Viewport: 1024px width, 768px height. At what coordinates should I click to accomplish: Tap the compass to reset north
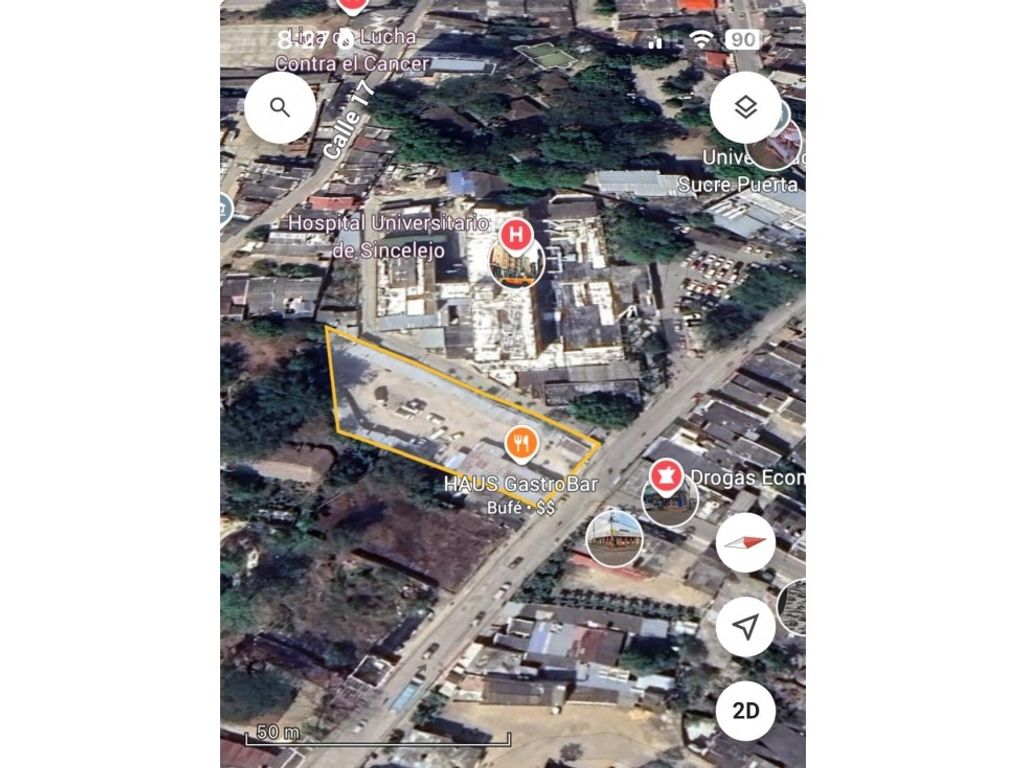[x=746, y=542]
